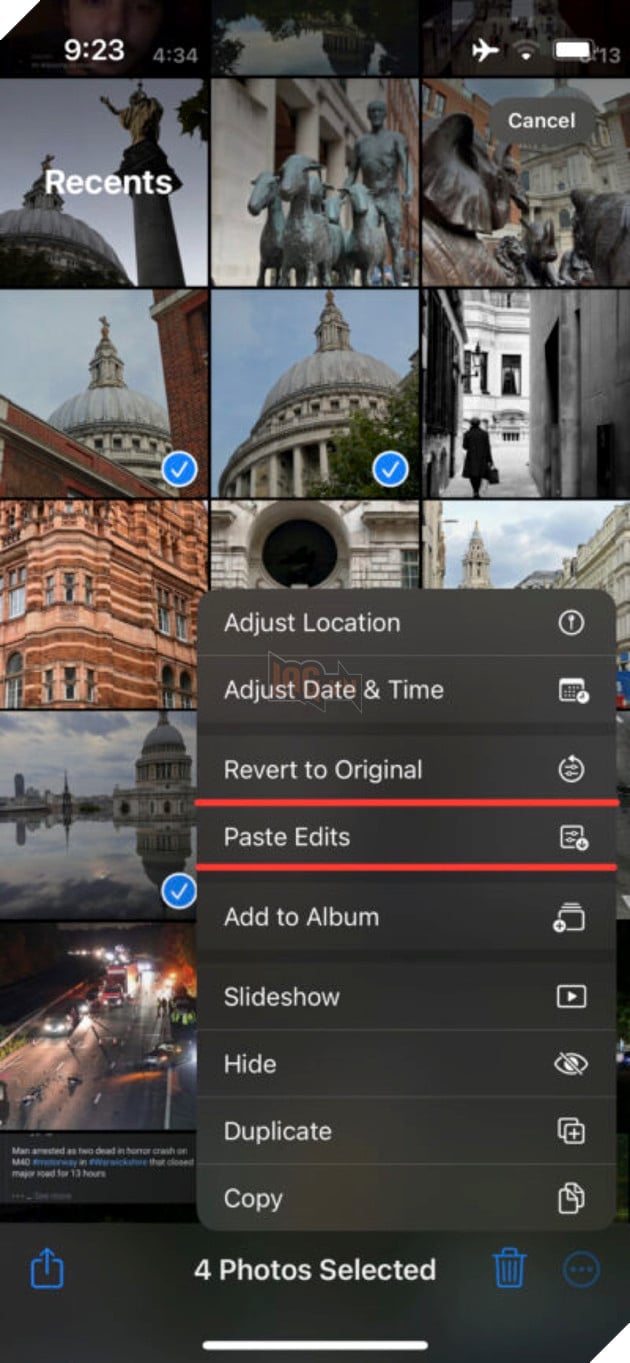Start a Slideshow of selected photos

405,997
